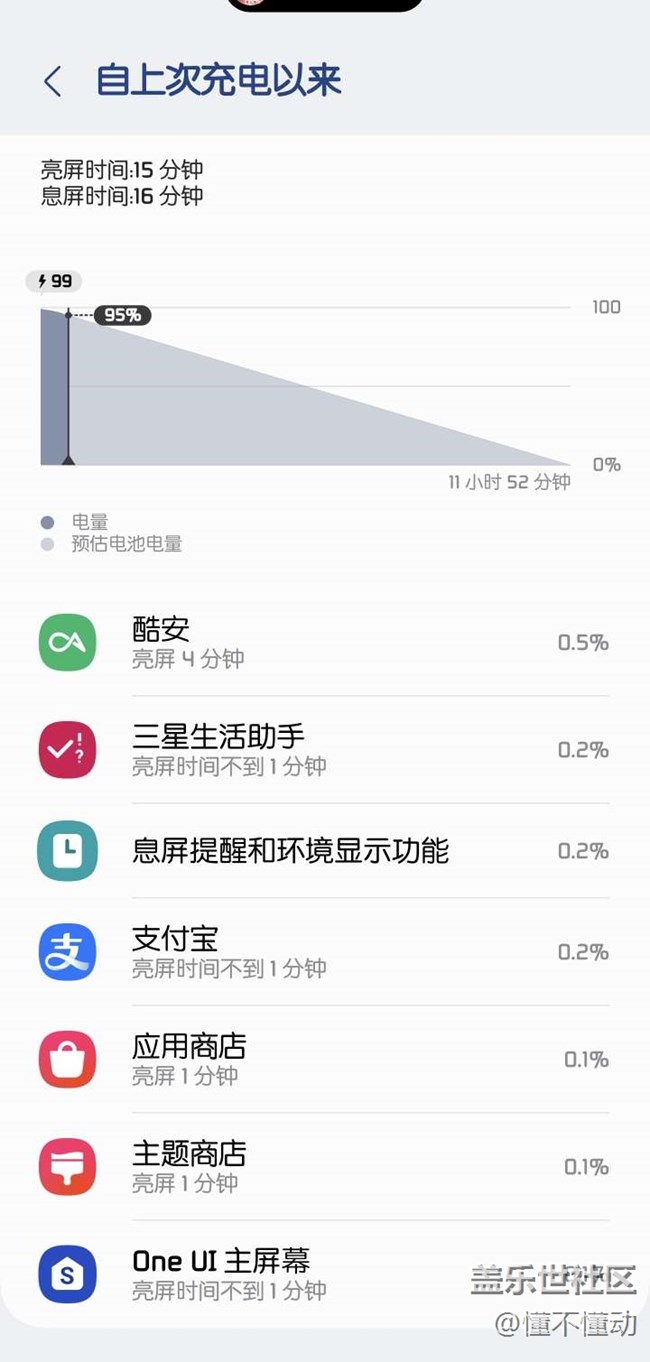Open 息屏提醒和环境显示功能 usage details
Image resolution: width=650 pixels, height=1362 pixels.
click(x=324, y=851)
